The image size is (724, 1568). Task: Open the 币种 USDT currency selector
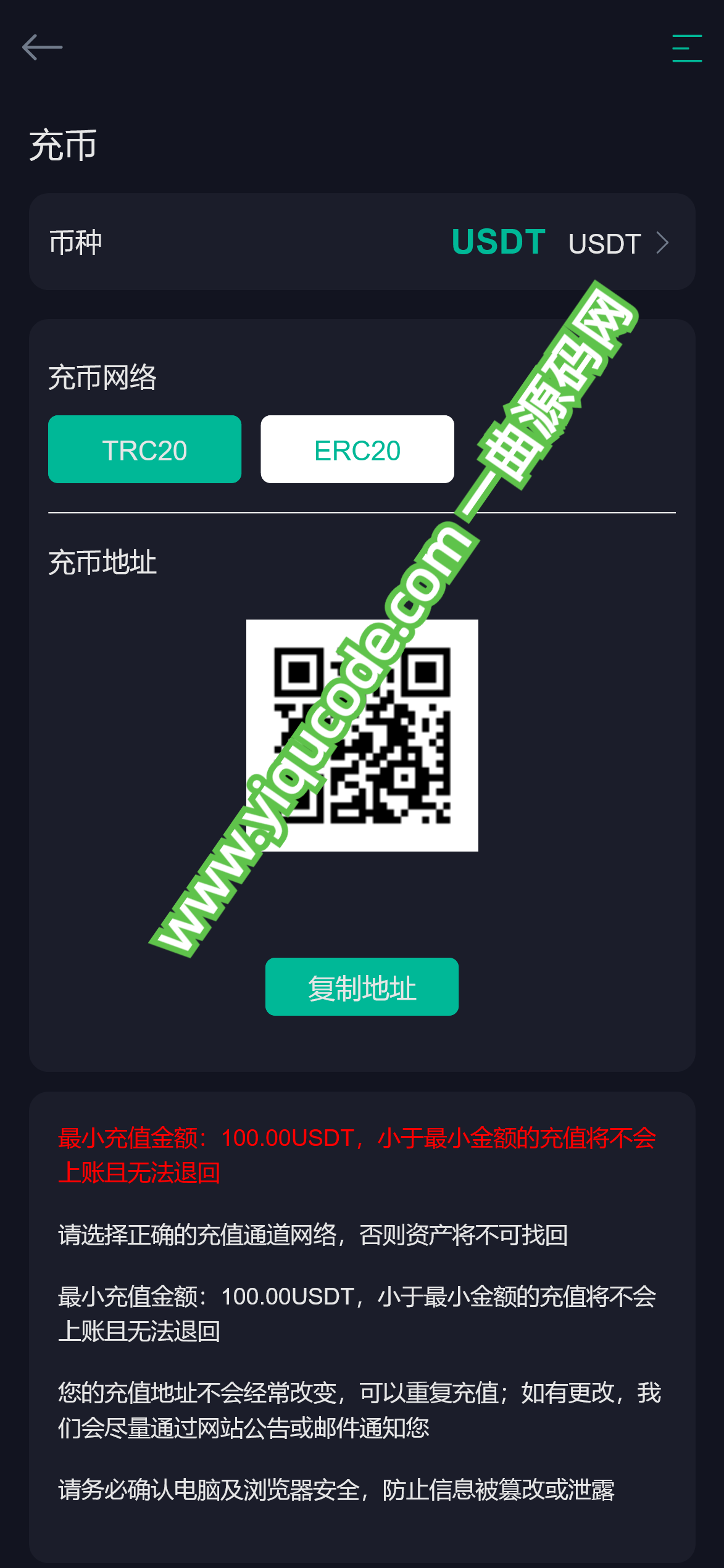click(x=362, y=242)
